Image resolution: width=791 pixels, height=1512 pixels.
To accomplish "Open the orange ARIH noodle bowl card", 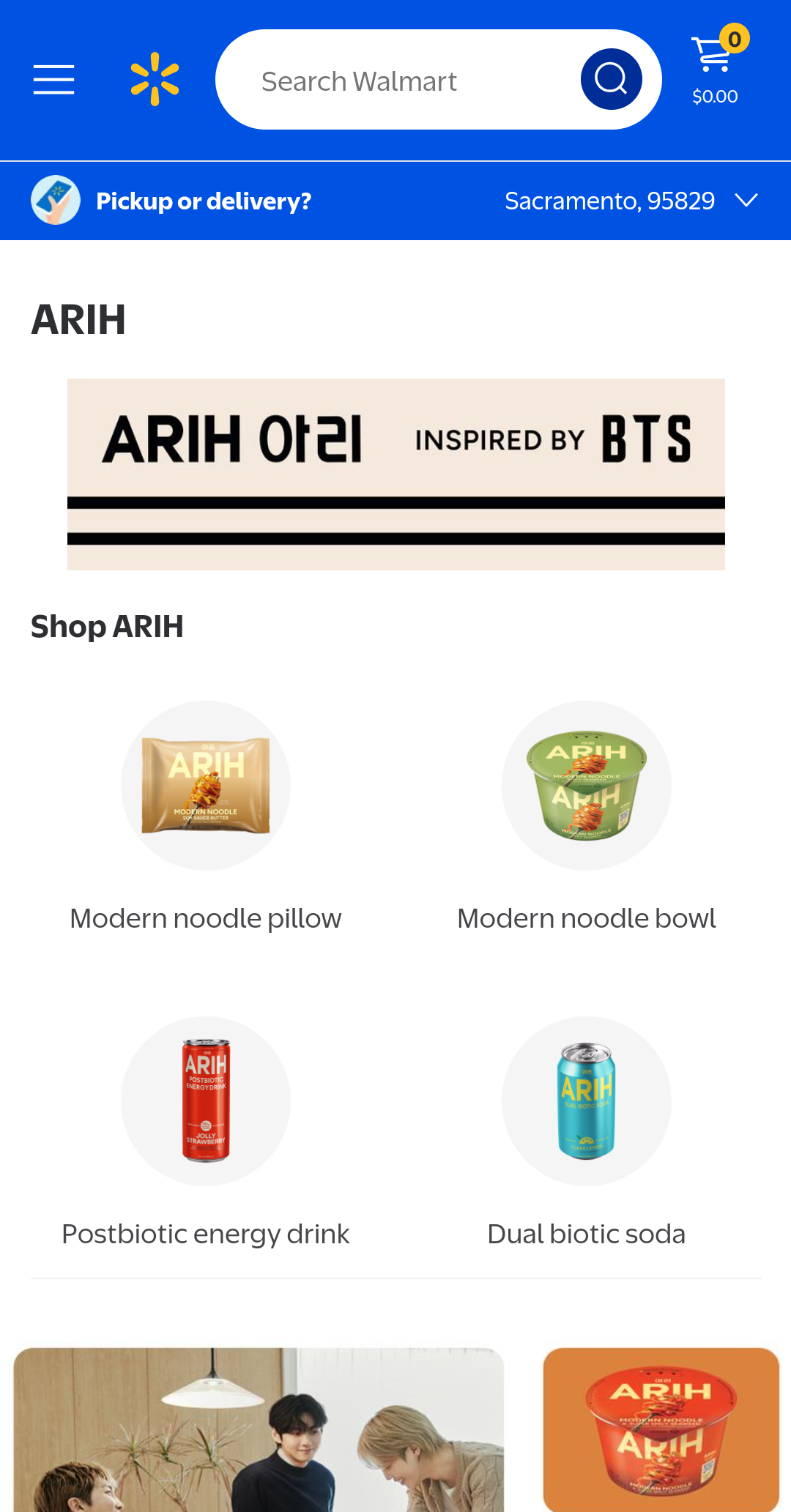I will click(x=661, y=1429).
